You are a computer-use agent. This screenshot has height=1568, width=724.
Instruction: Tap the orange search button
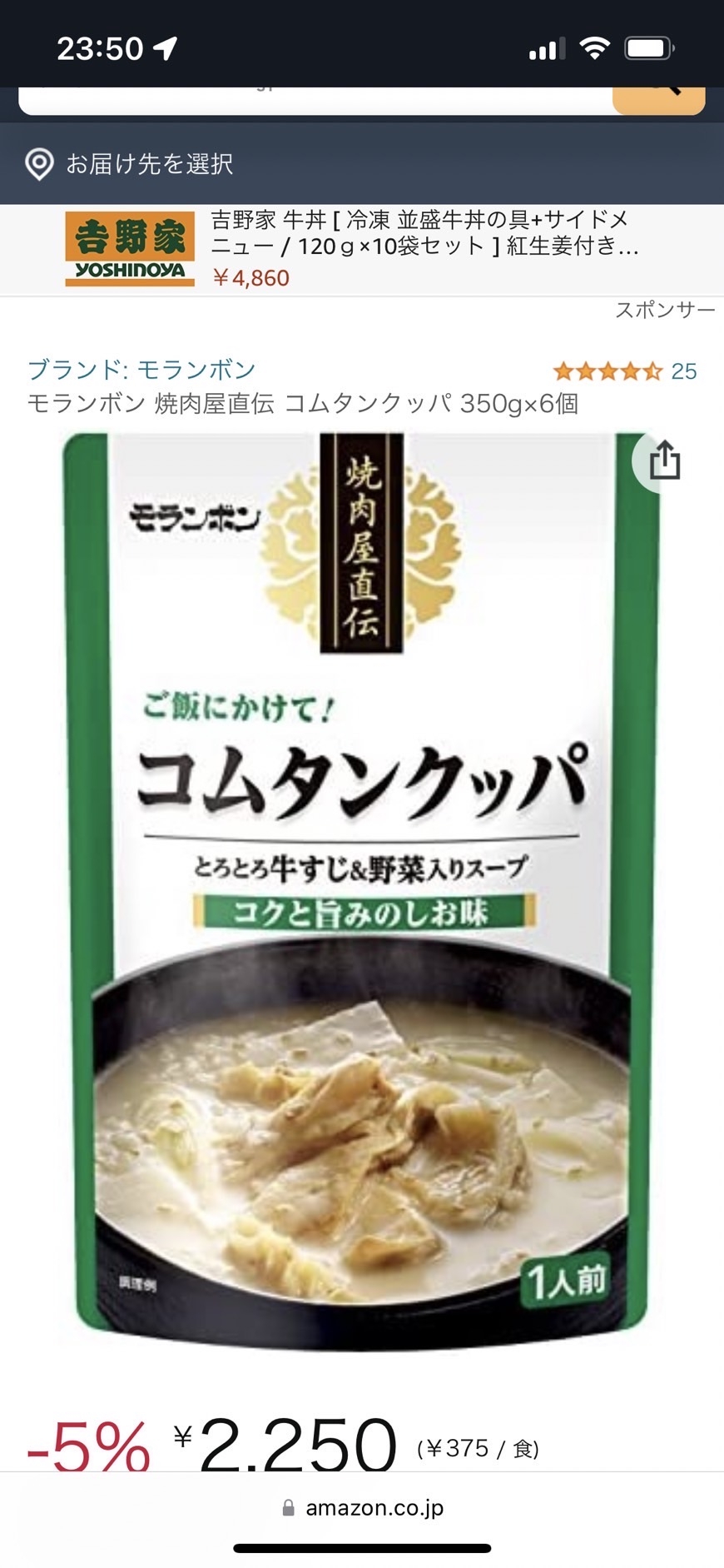(659, 98)
